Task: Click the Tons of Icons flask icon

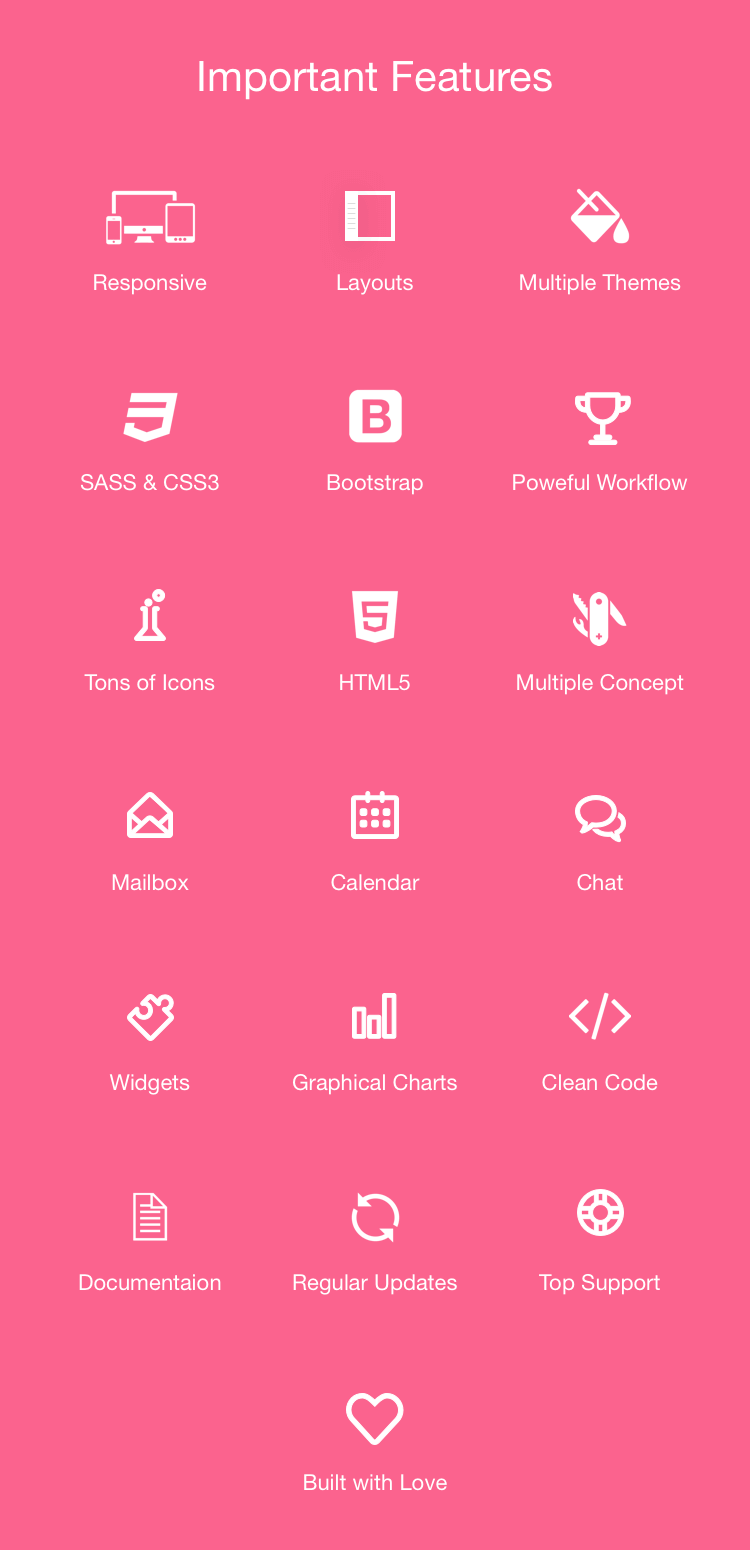Action: 150,615
